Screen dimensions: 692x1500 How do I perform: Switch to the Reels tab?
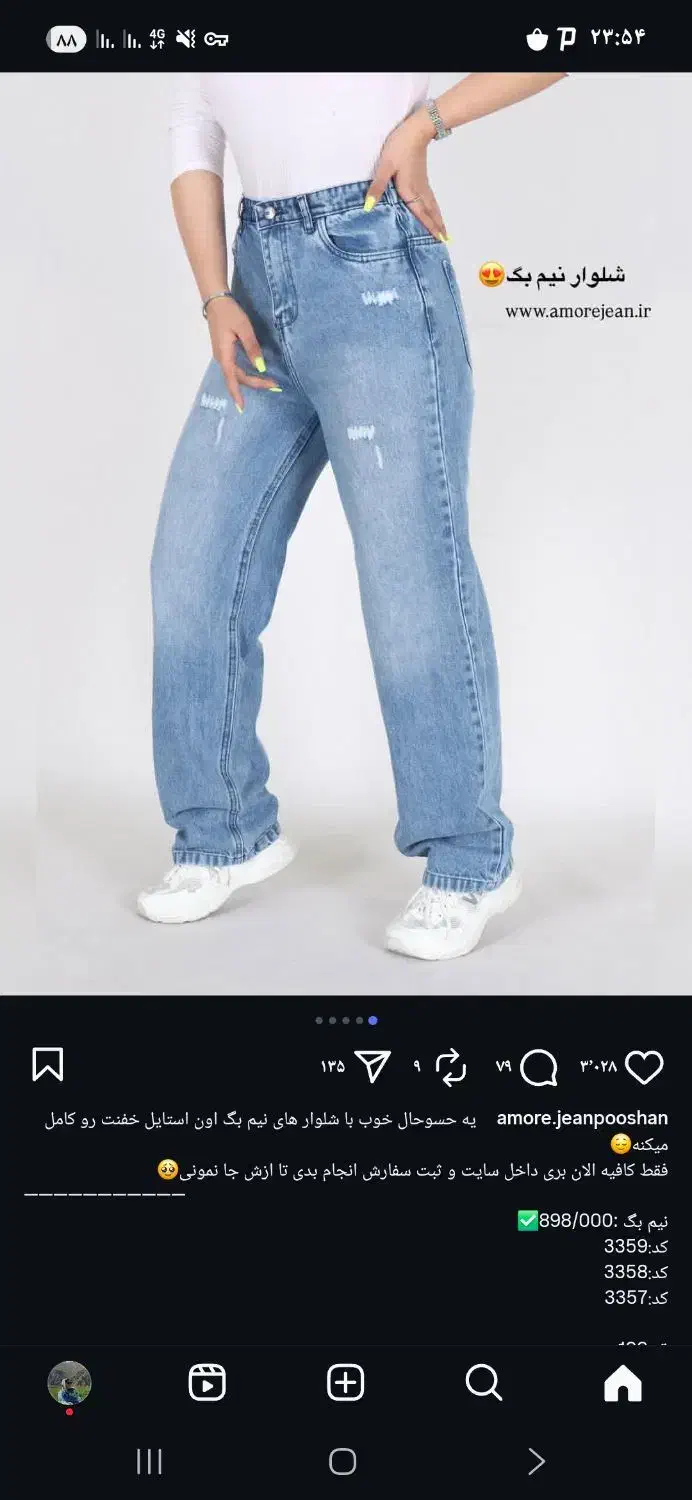[x=207, y=1384]
